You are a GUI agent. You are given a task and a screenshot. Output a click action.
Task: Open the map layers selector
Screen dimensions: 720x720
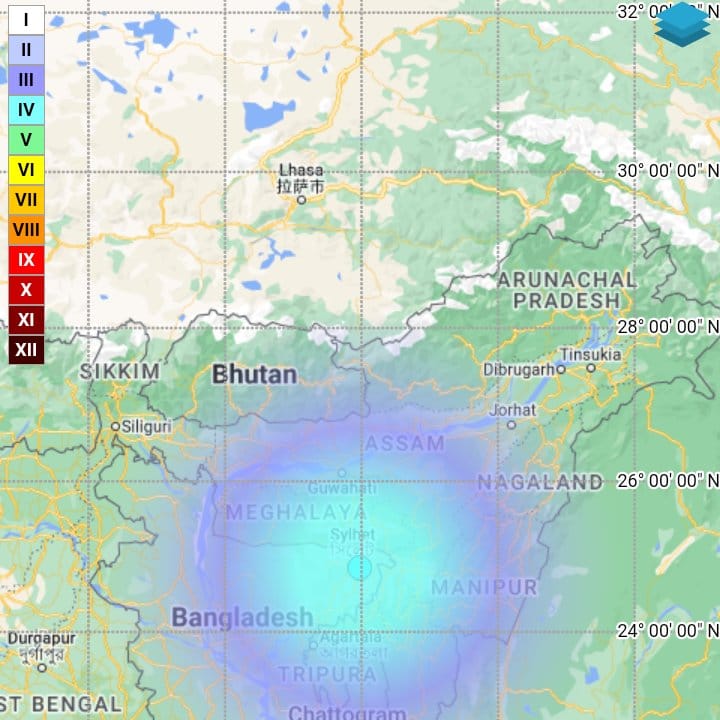(682, 24)
